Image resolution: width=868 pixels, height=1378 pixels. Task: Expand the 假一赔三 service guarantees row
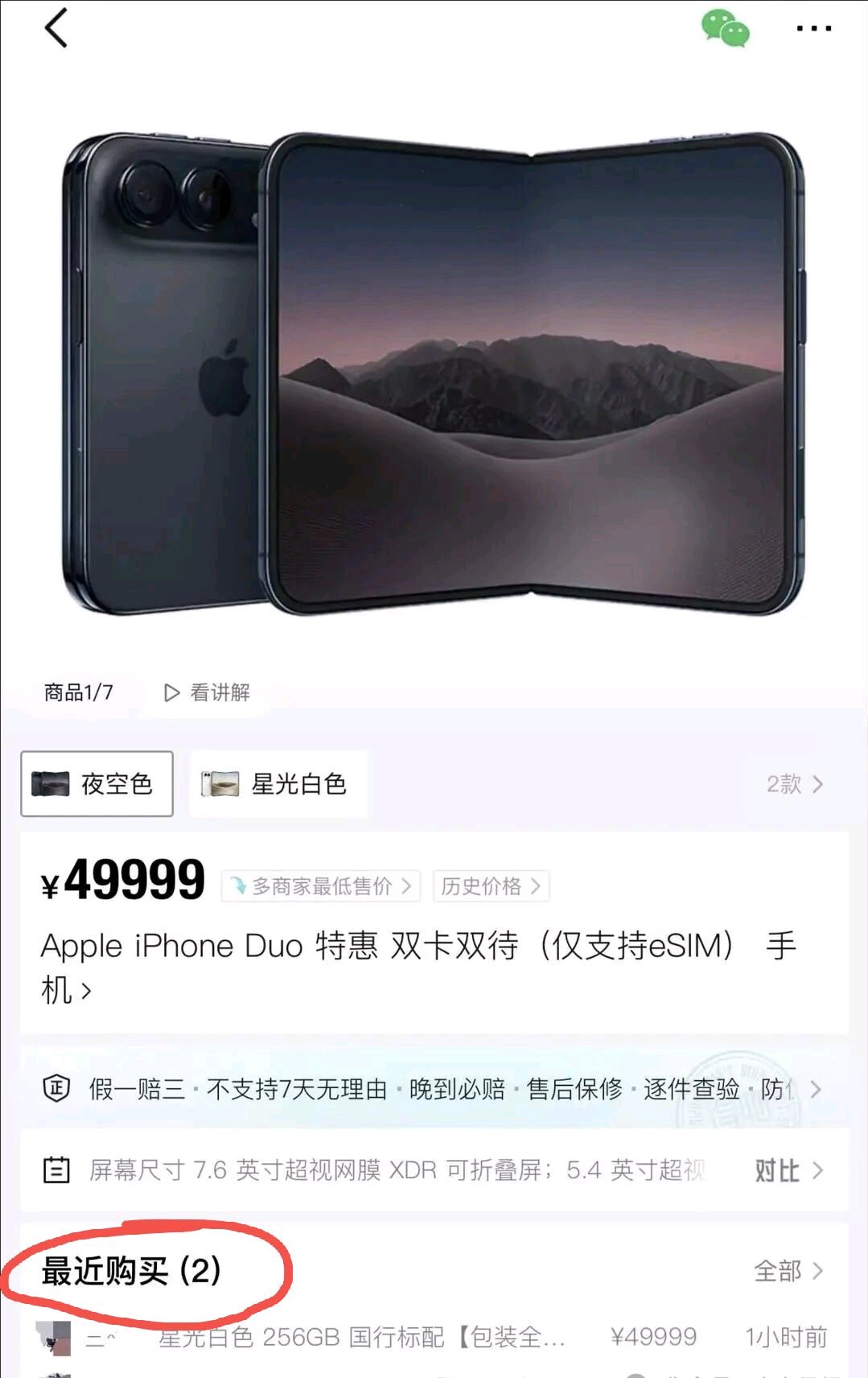pos(434,1089)
